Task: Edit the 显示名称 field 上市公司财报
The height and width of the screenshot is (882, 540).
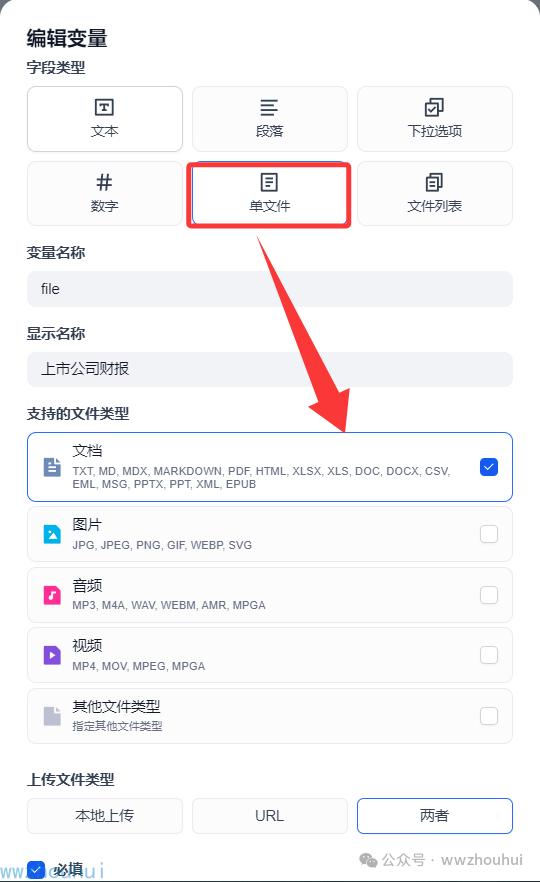Action: [x=270, y=370]
